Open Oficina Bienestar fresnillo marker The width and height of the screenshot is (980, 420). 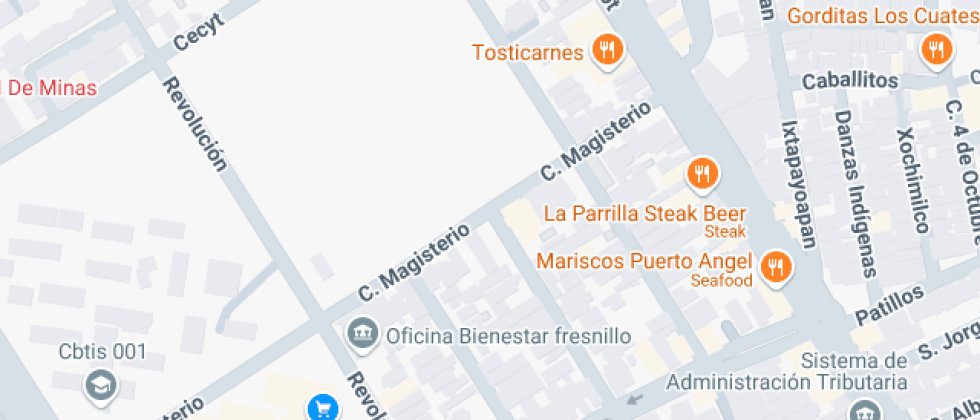[360, 332]
